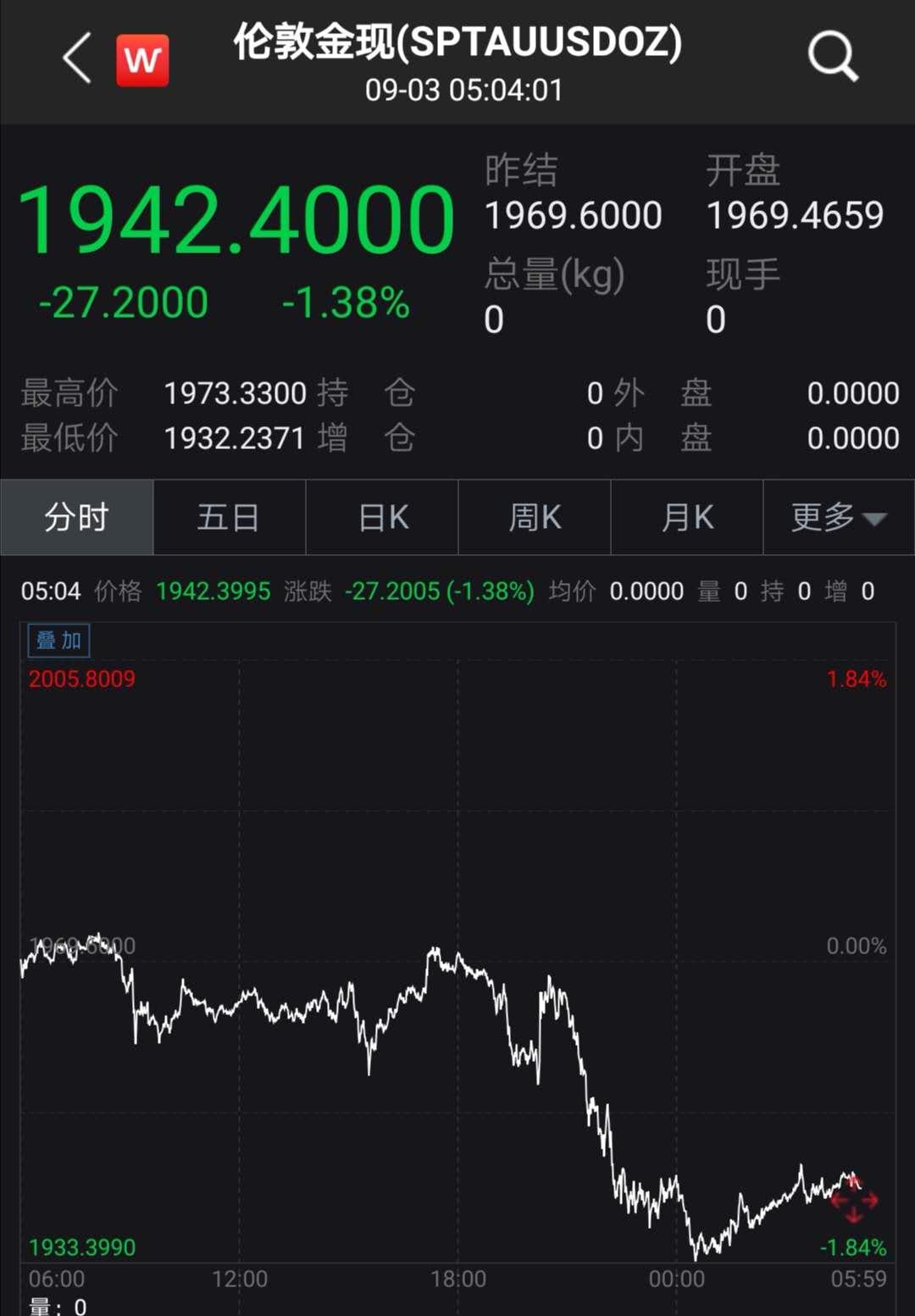
Task: Expand the 更多 dropdown
Action: (x=838, y=517)
